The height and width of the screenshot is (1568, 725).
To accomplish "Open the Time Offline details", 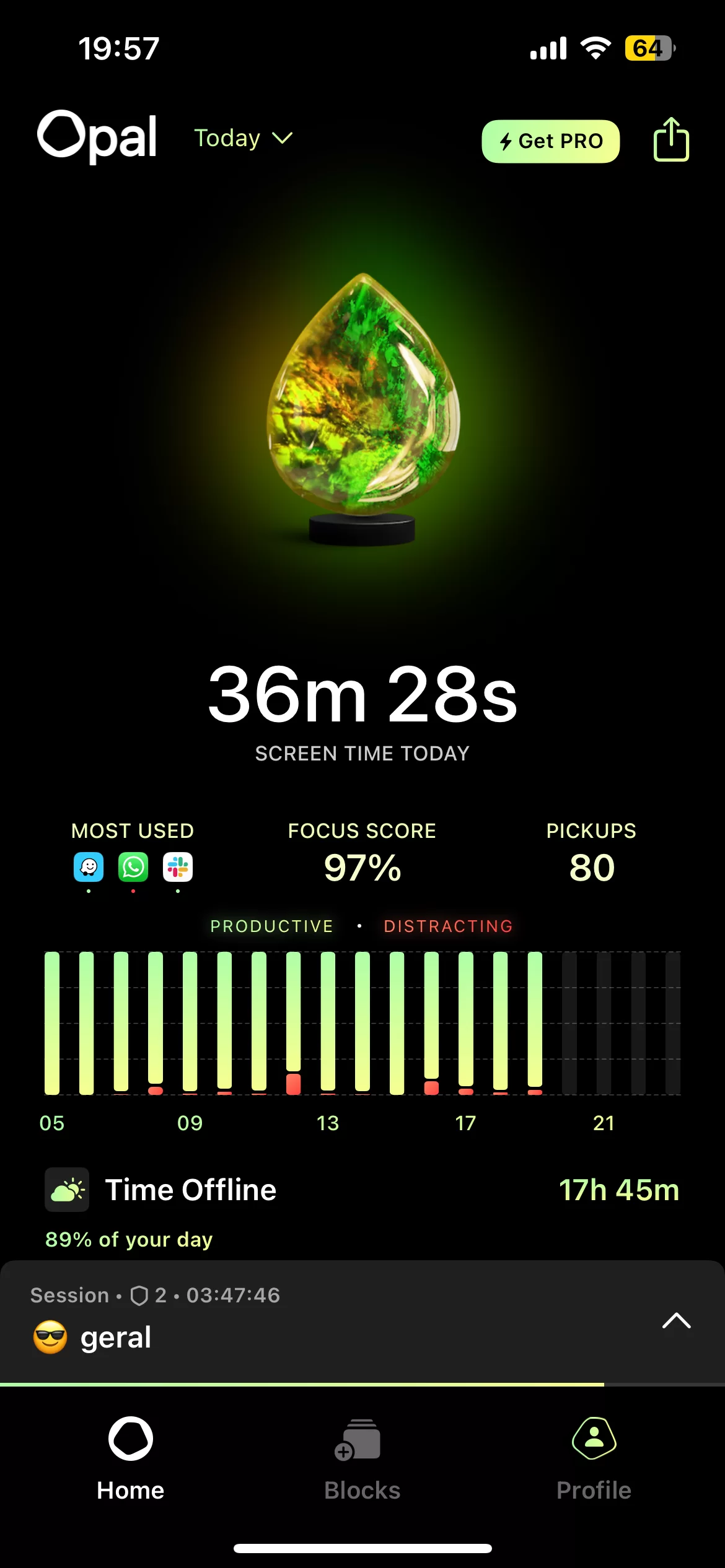I will 362,1190.
